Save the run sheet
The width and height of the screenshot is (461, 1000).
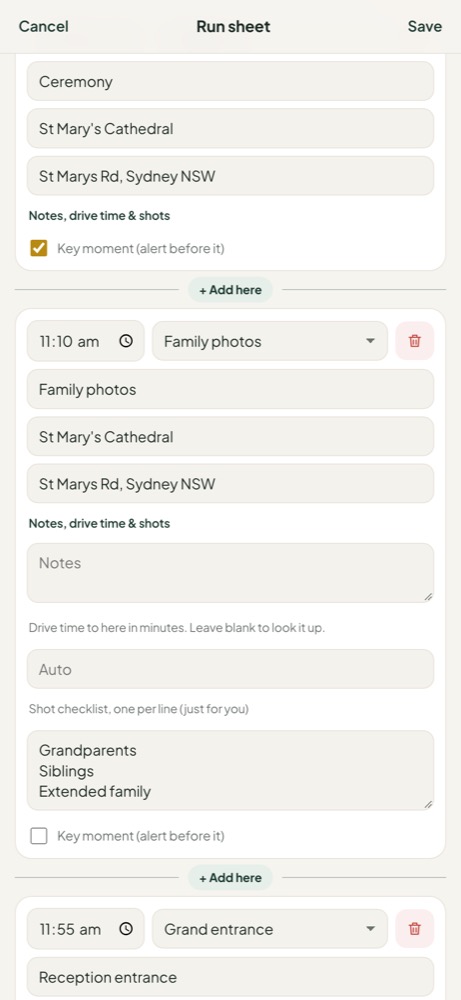[425, 26]
